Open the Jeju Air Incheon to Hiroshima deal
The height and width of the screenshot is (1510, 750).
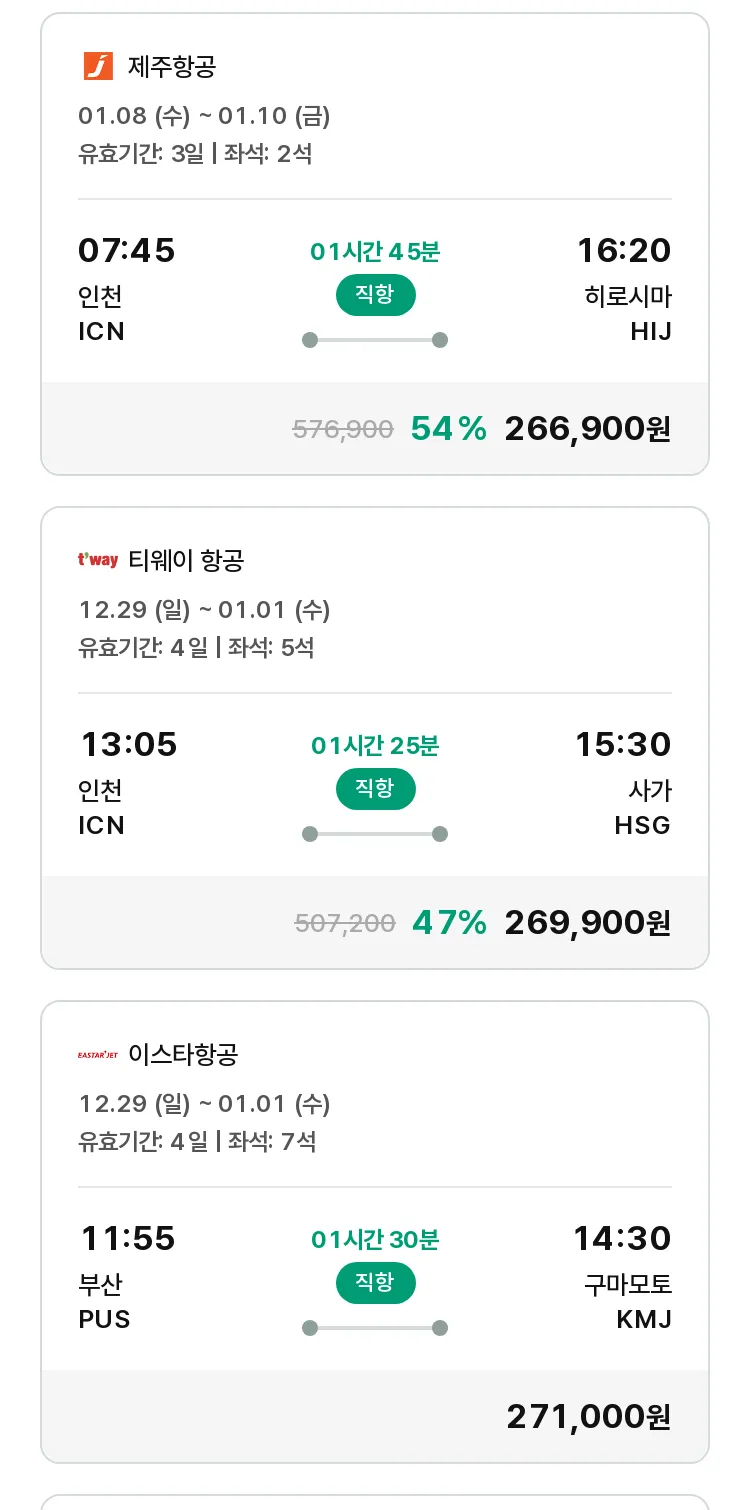pos(375,244)
